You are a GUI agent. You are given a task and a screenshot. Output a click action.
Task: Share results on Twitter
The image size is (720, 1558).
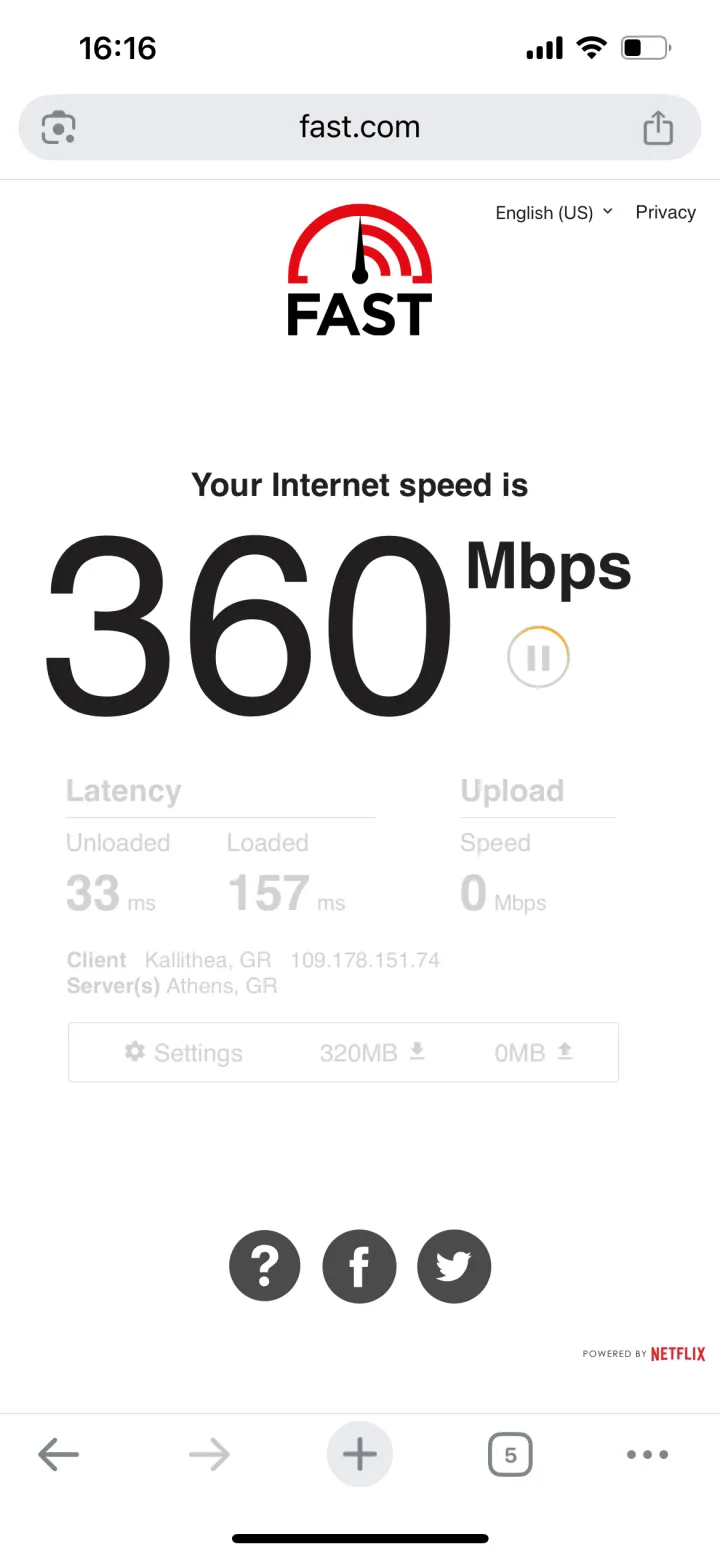(454, 1266)
